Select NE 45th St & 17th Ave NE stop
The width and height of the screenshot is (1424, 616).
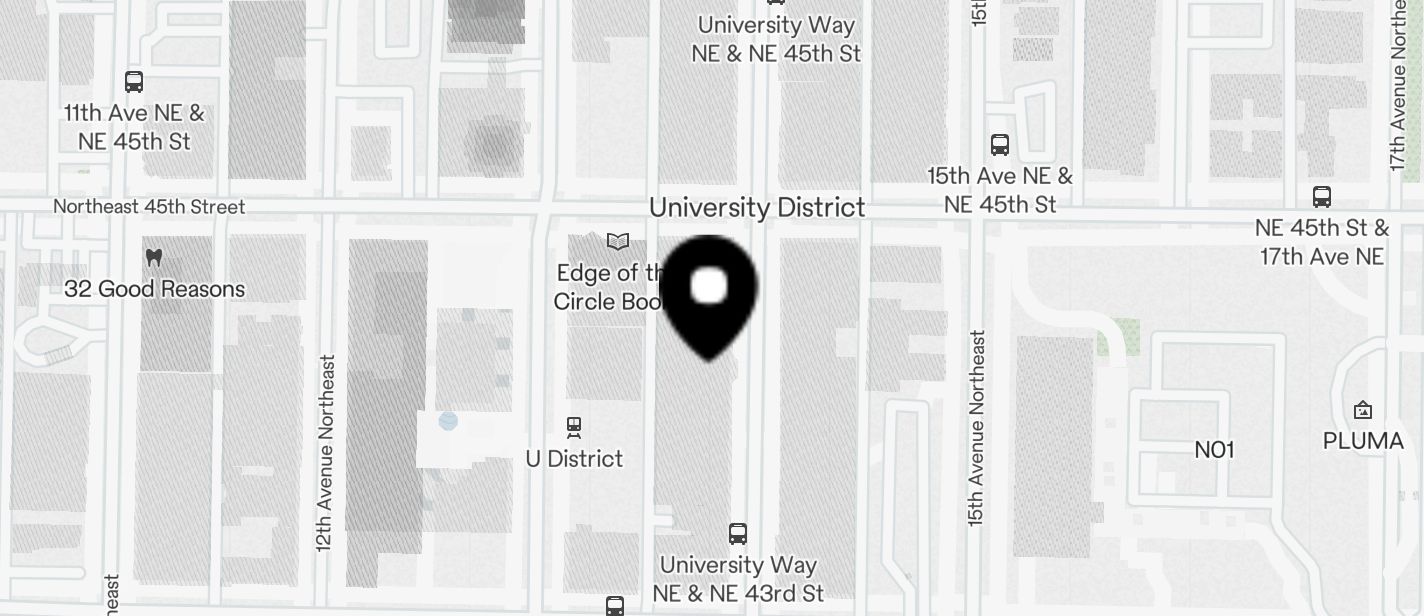(x=1322, y=197)
